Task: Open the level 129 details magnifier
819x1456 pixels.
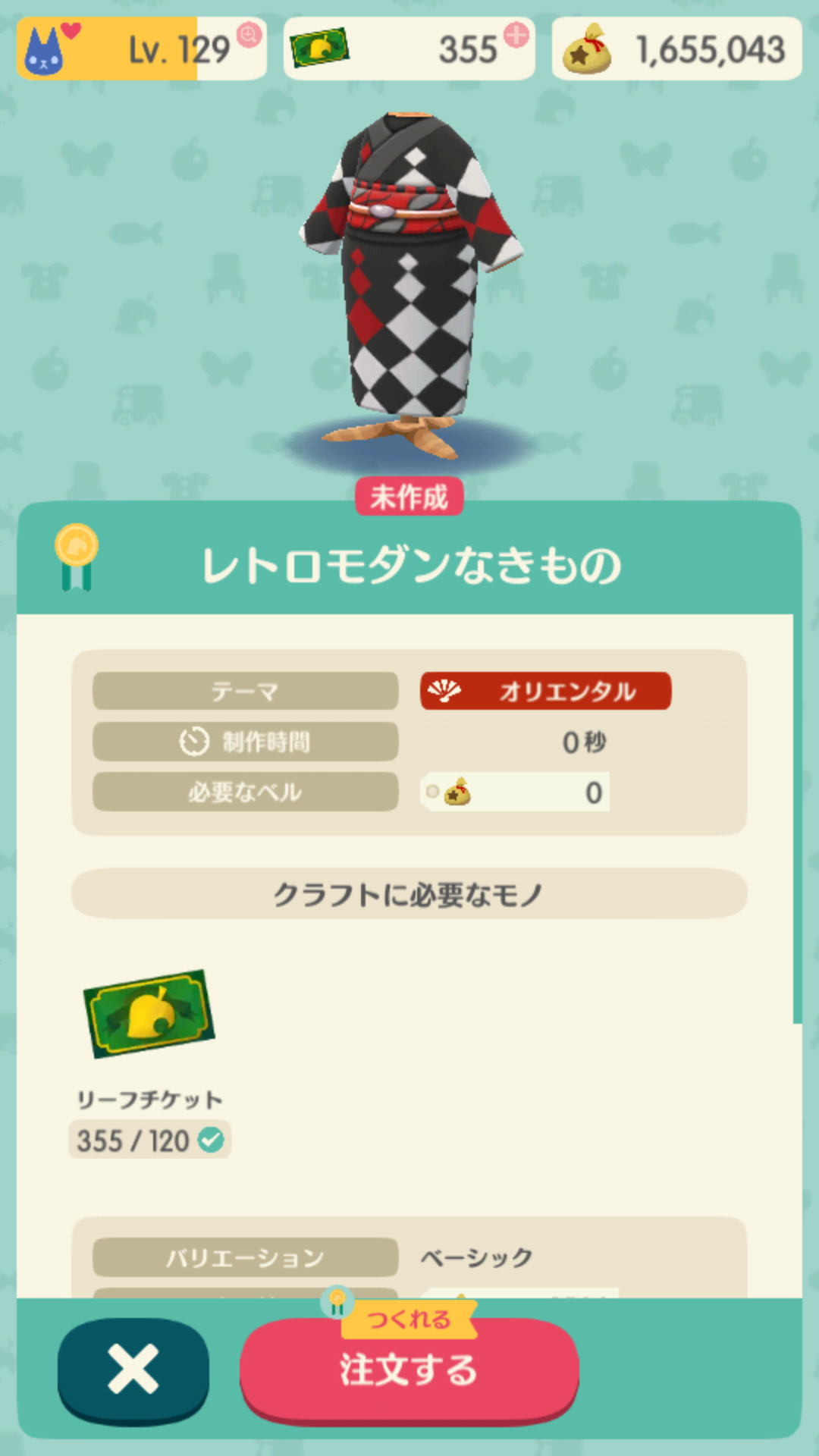Action: pos(248,35)
